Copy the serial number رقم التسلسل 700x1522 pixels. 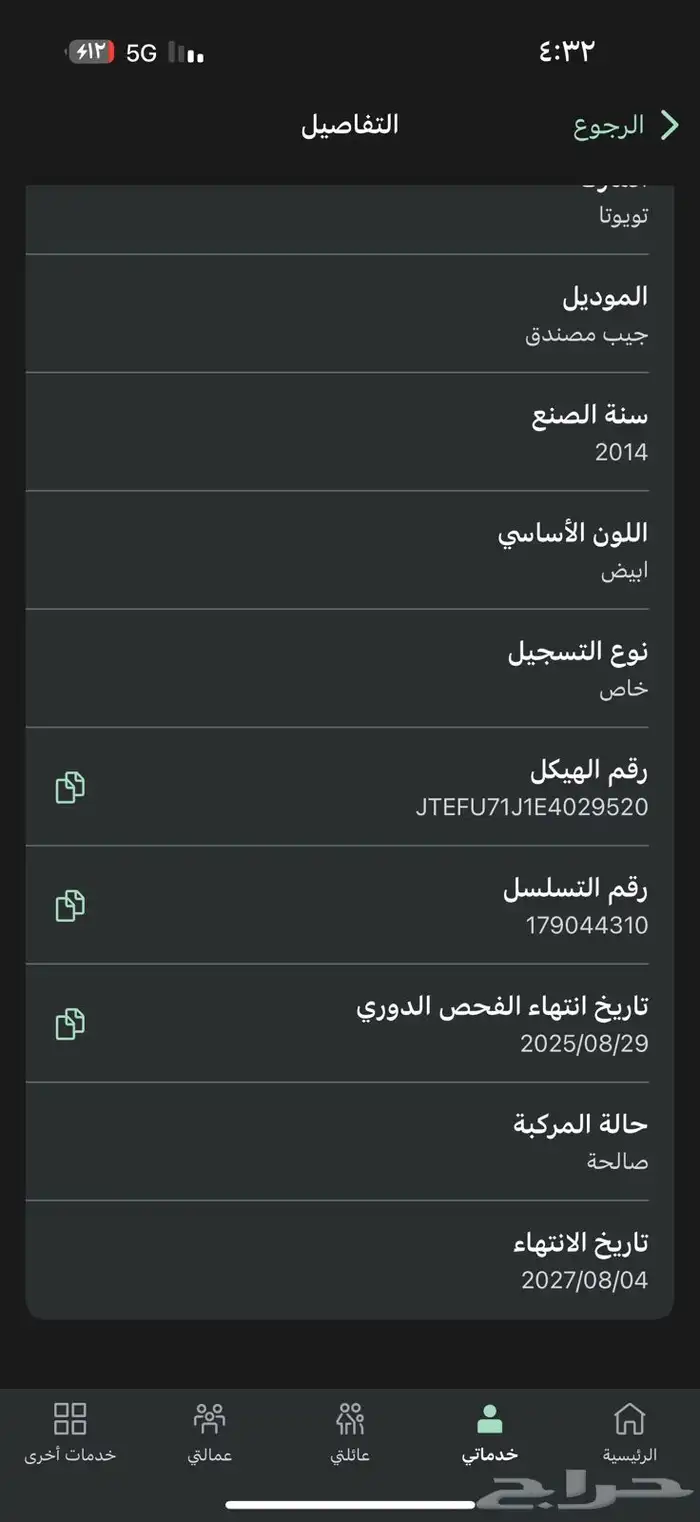click(x=69, y=906)
